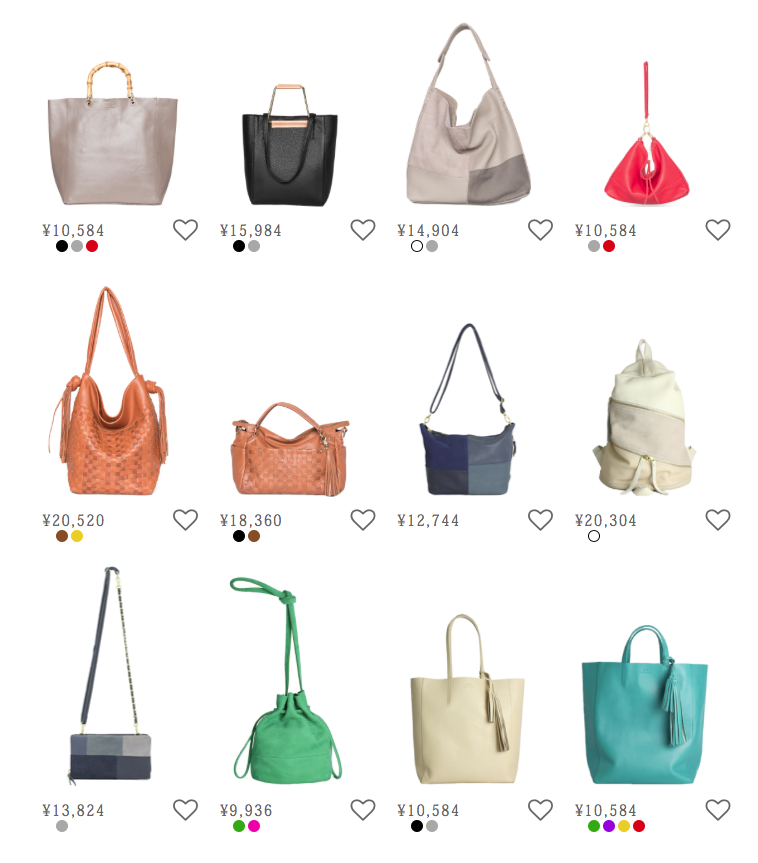The image size is (758, 863).
Task: Like the ¥9,936 green drawstring bag
Action: click(x=363, y=810)
